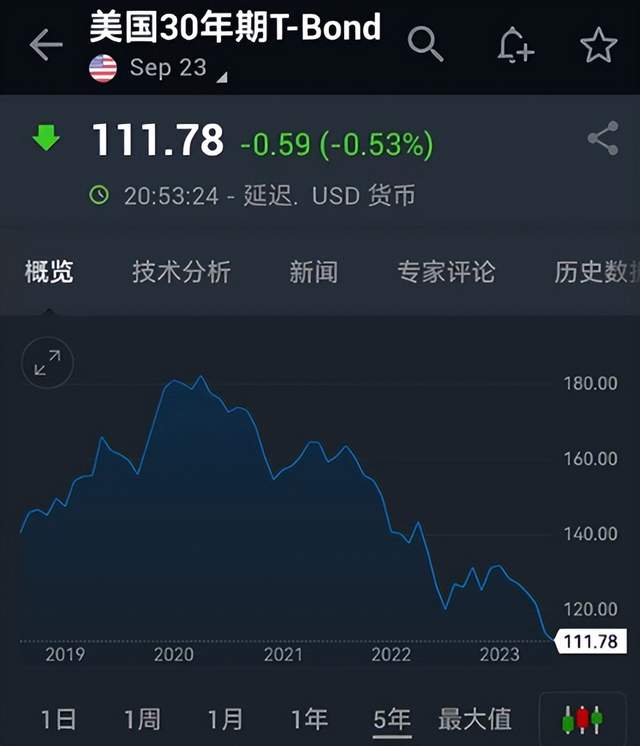This screenshot has height=746, width=640.
Task: Select the 最大值 chart range
Action: 475,718
